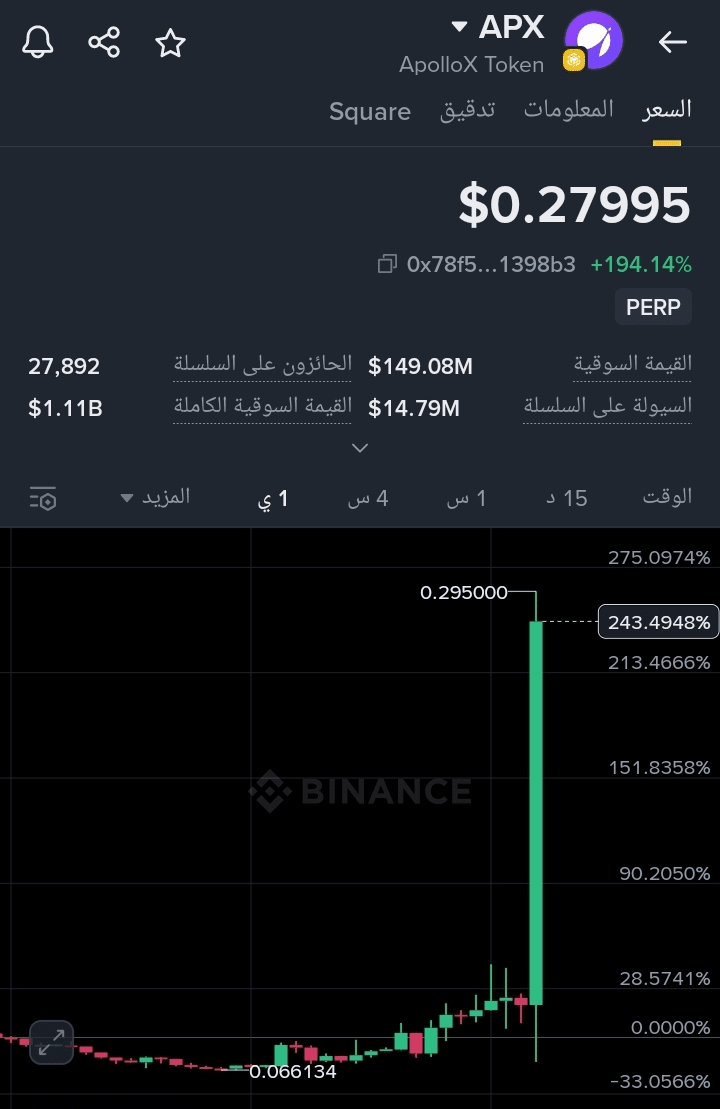Open the المعلومات tab
The image size is (720, 1109).
(568, 110)
